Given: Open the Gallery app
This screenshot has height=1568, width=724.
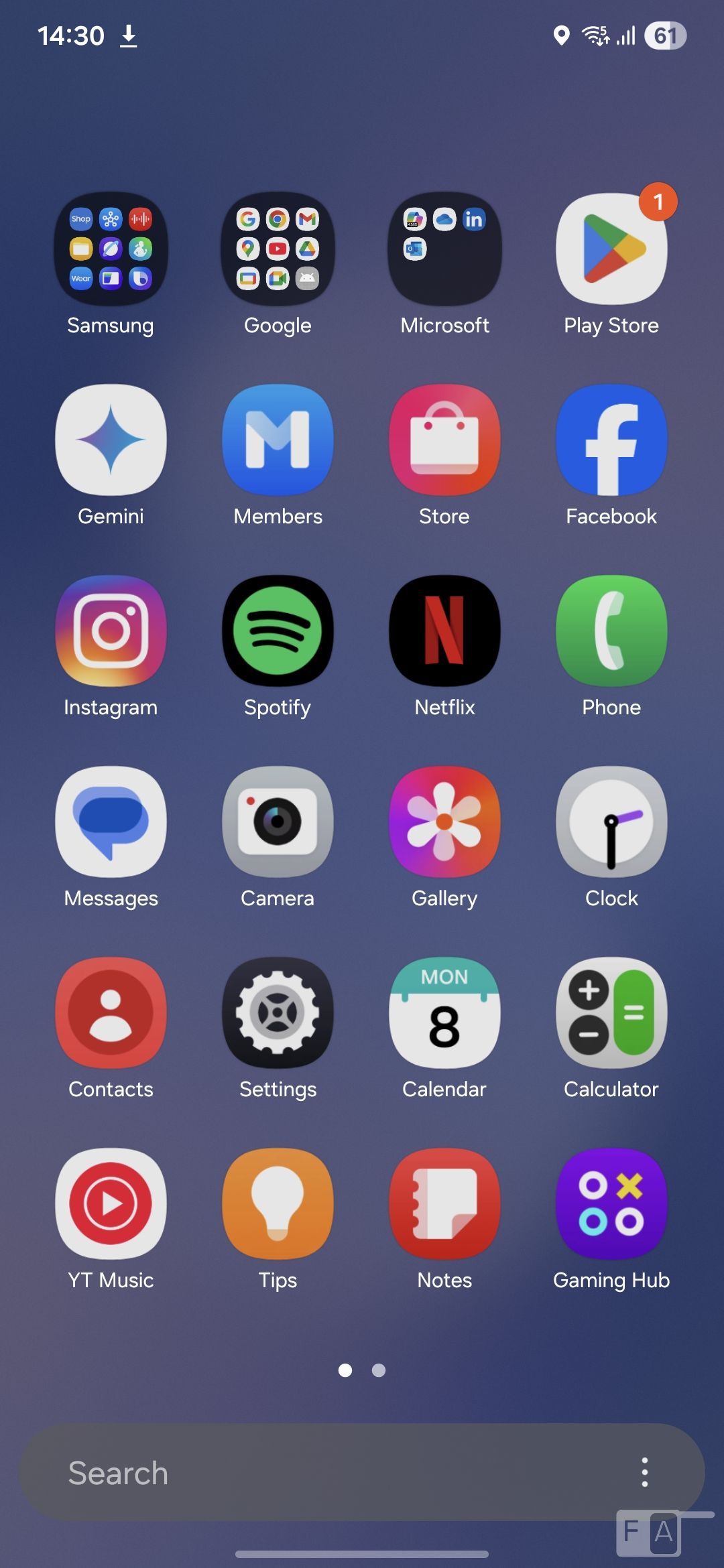Looking at the screenshot, I should point(444,822).
